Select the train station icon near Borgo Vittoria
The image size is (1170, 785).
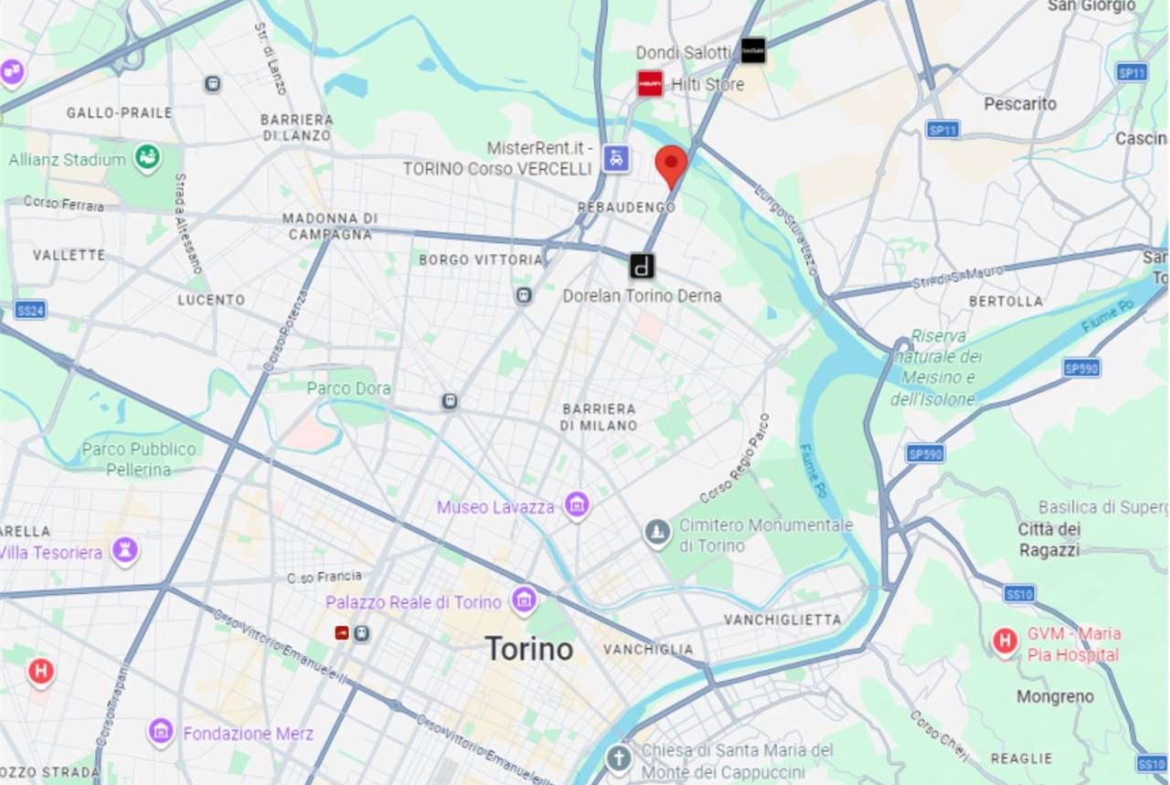(523, 296)
